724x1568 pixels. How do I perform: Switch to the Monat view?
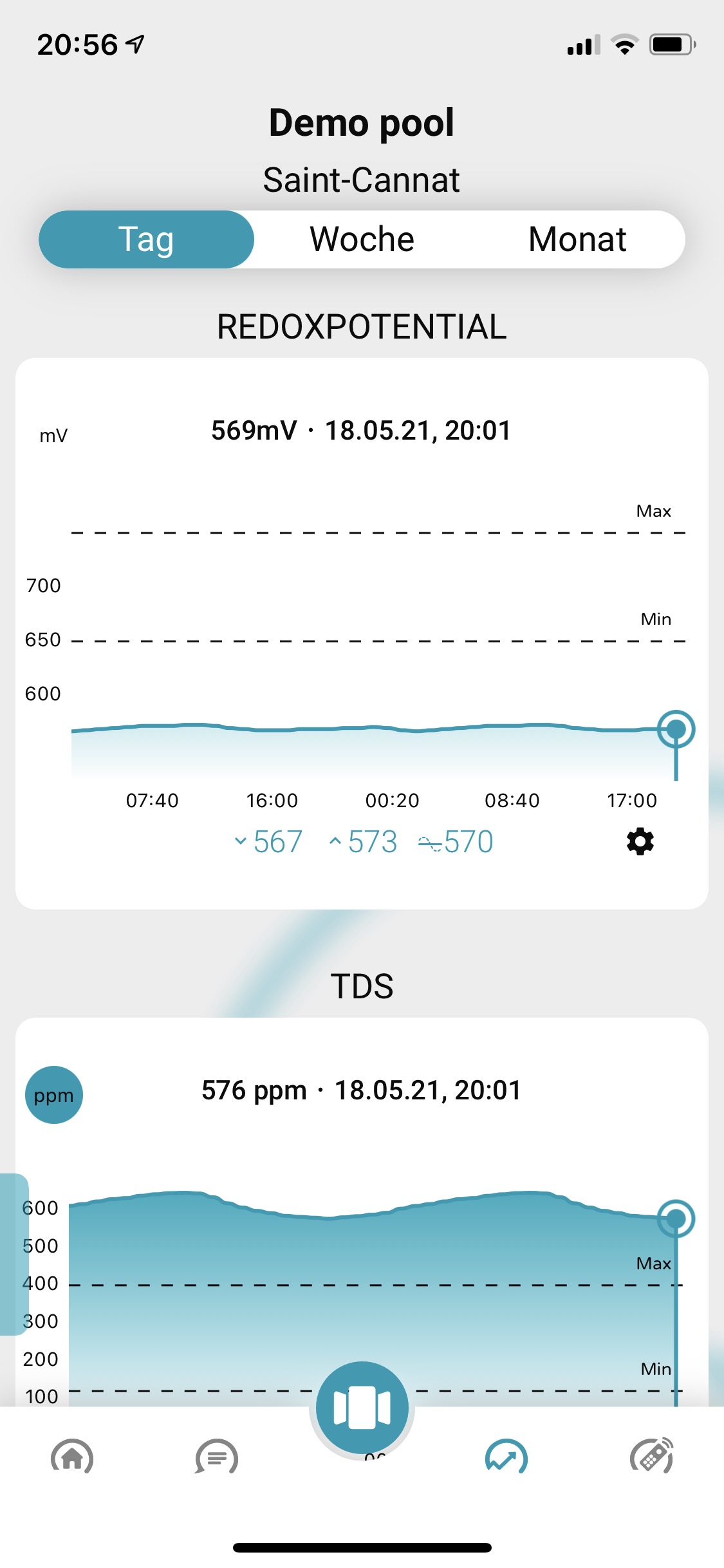coord(577,239)
